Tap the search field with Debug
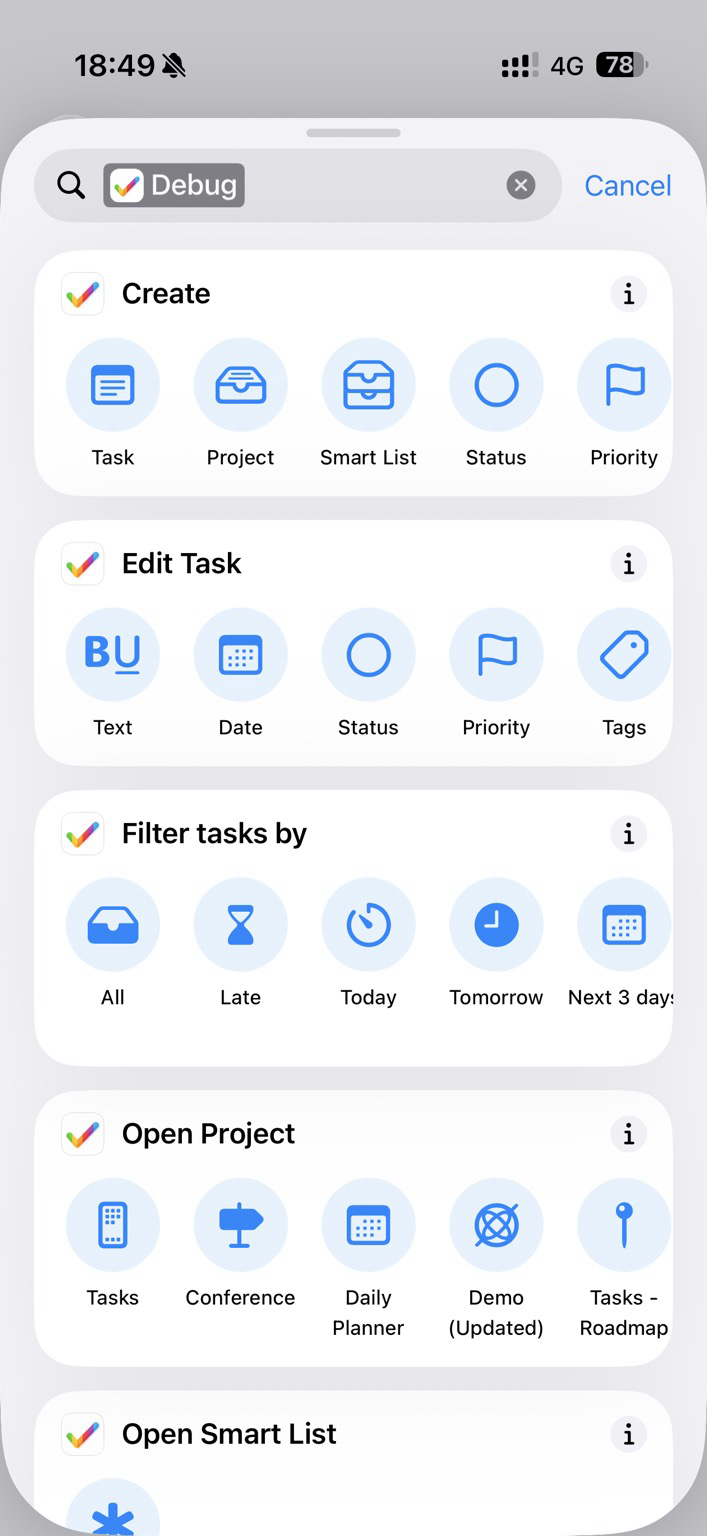 (x=370, y=186)
